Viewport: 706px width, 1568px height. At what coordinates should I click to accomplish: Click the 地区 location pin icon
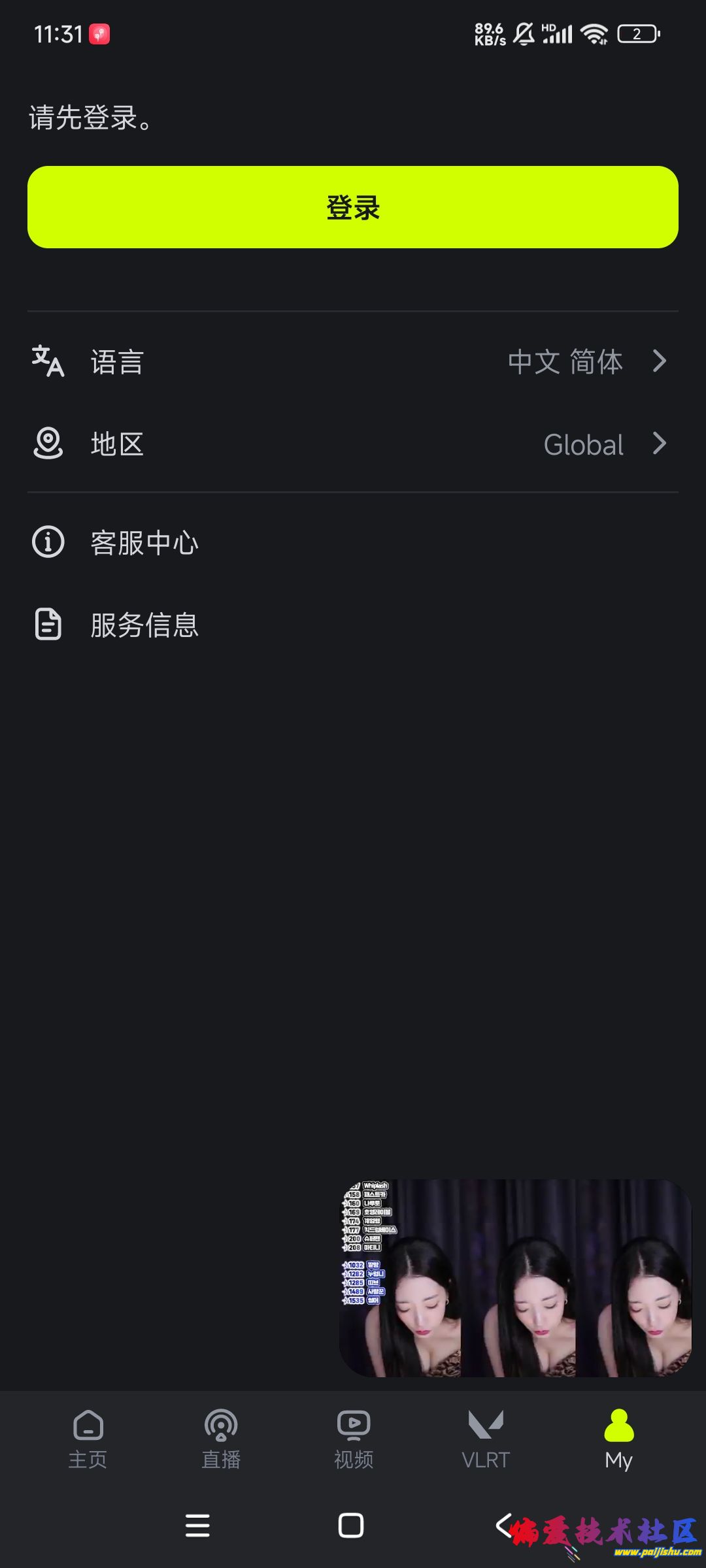point(48,444)
